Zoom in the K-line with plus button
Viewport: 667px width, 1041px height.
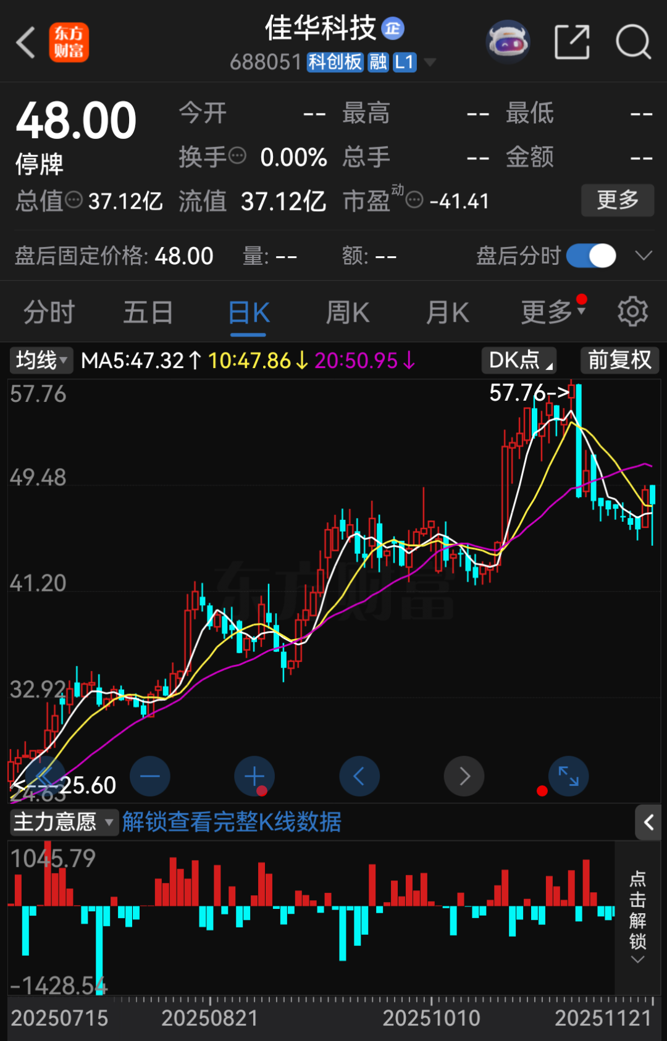coord(254,776)
